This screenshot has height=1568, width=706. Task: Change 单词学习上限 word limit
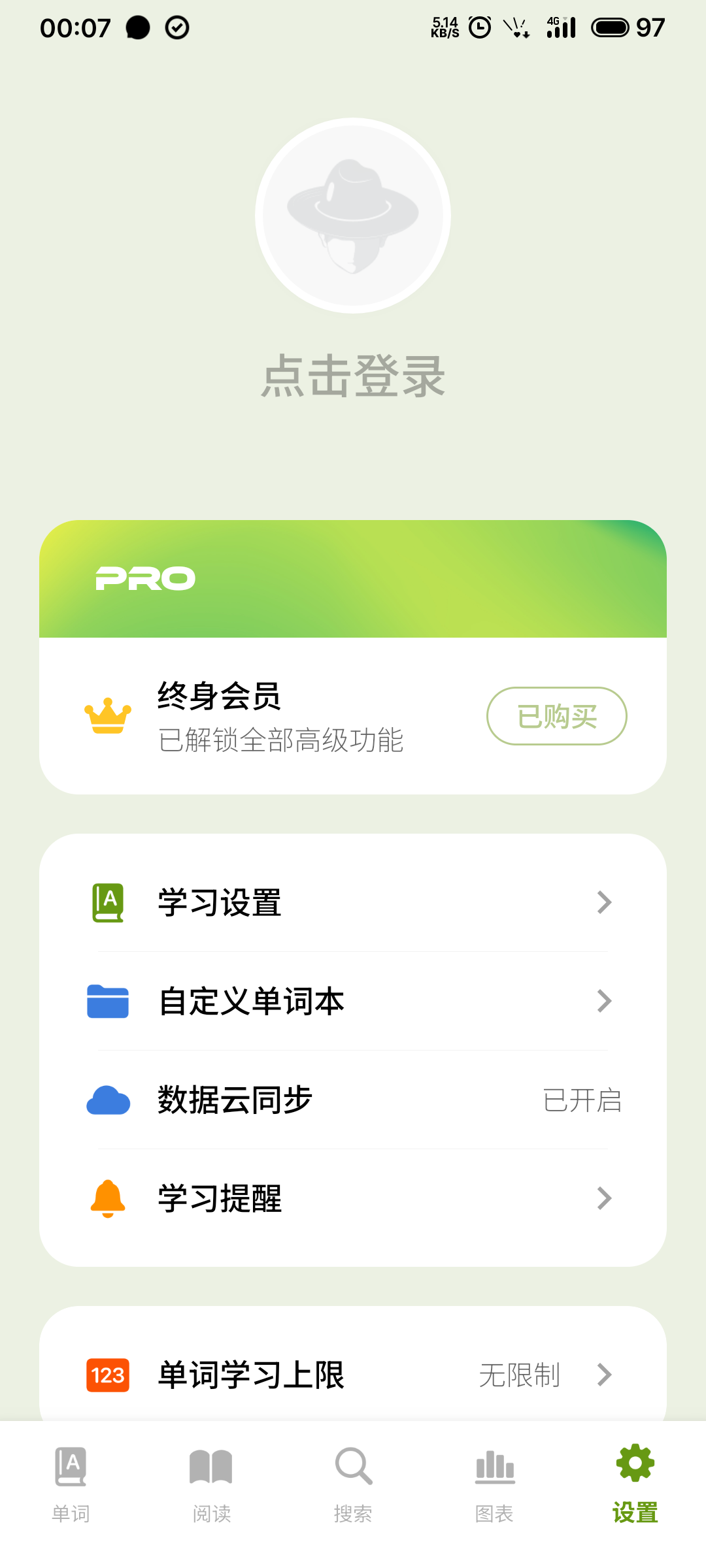(x=353, y=1375)
